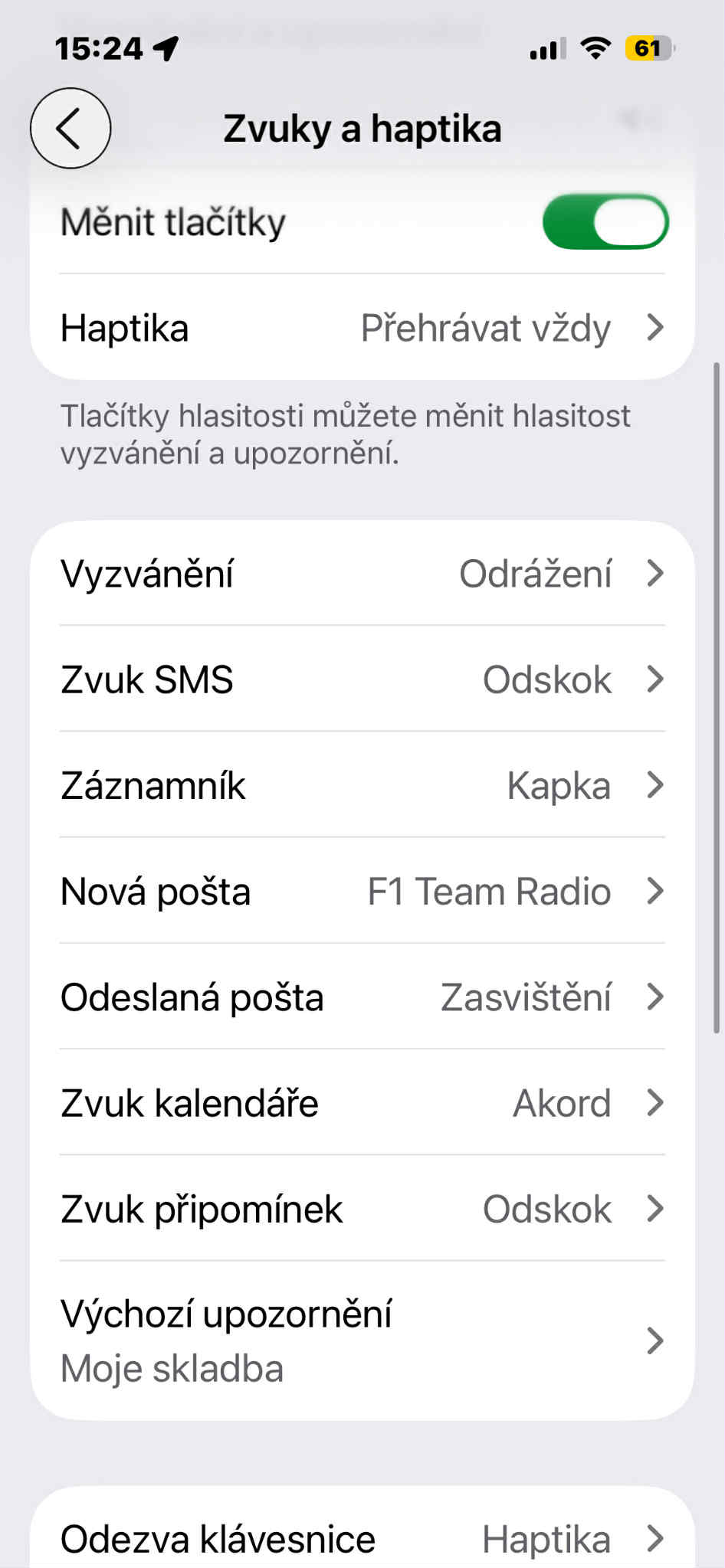
Task: Open Výchozí upozornění settings
Action: [x=362, y=1340]
